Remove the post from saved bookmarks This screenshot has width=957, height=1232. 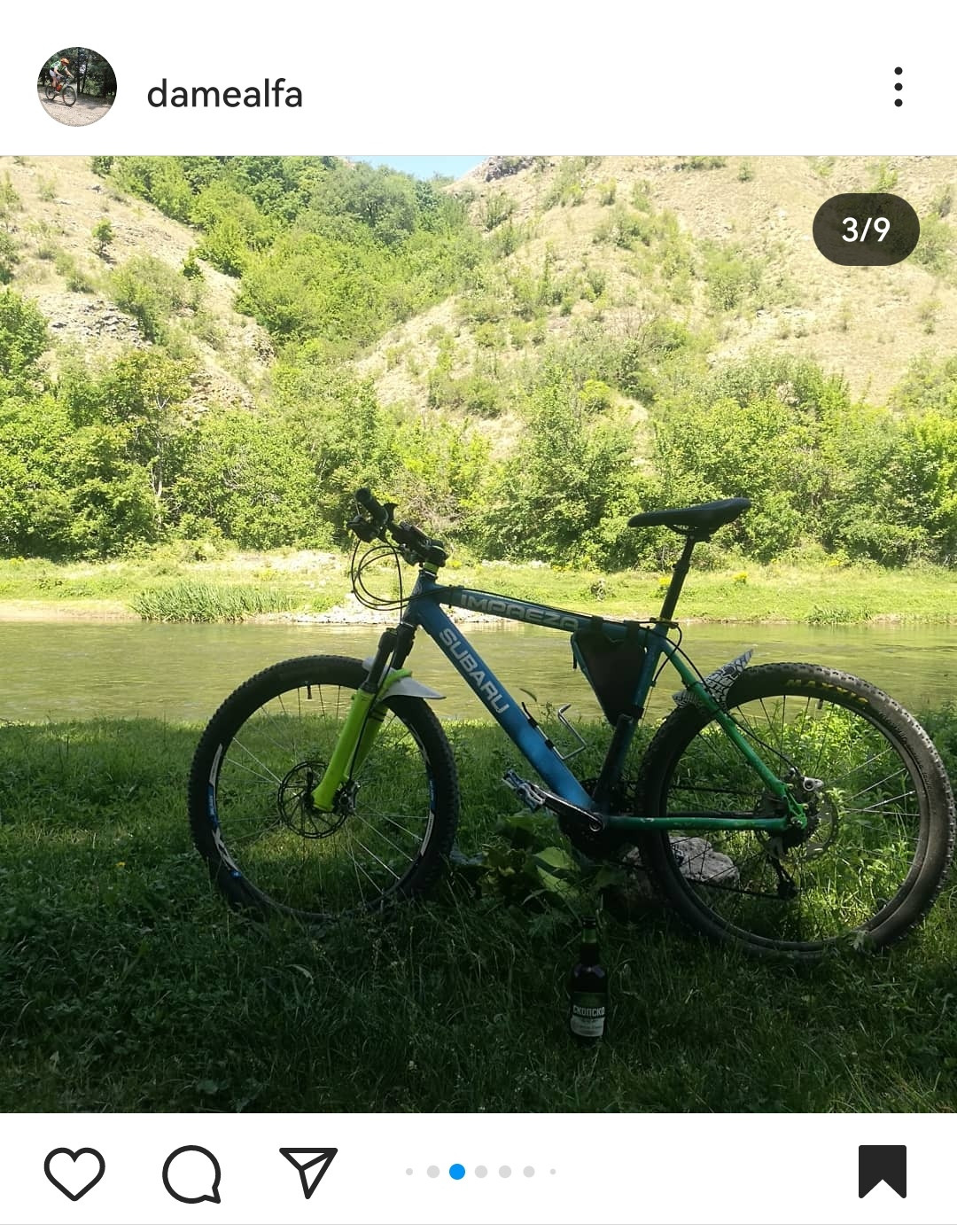882,1172
